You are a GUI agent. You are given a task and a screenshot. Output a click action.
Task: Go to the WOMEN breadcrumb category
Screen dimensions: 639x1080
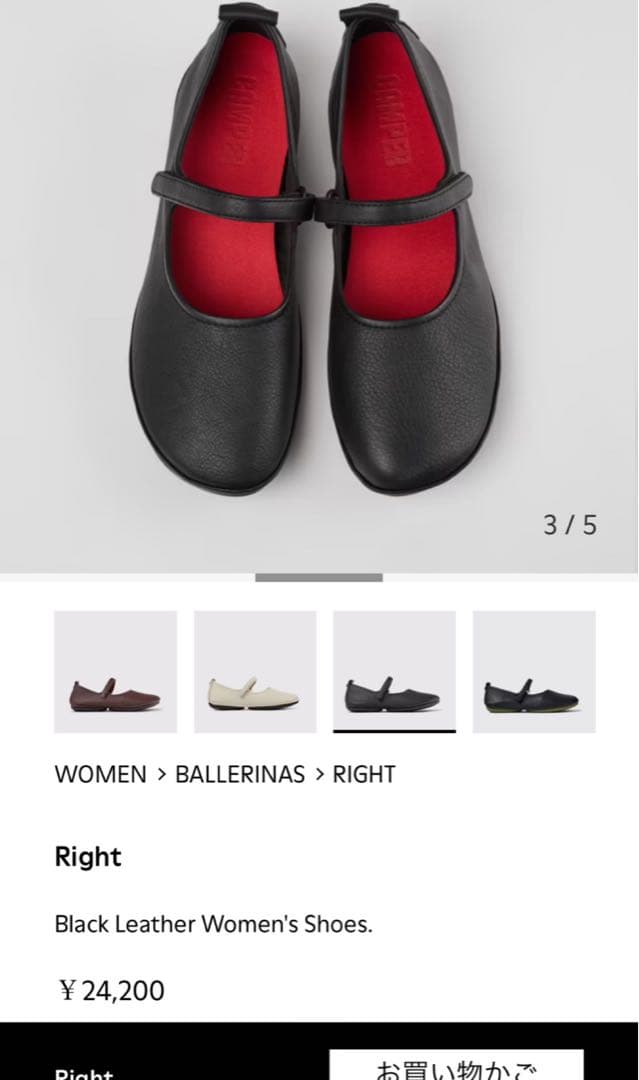tap(100, 774)
